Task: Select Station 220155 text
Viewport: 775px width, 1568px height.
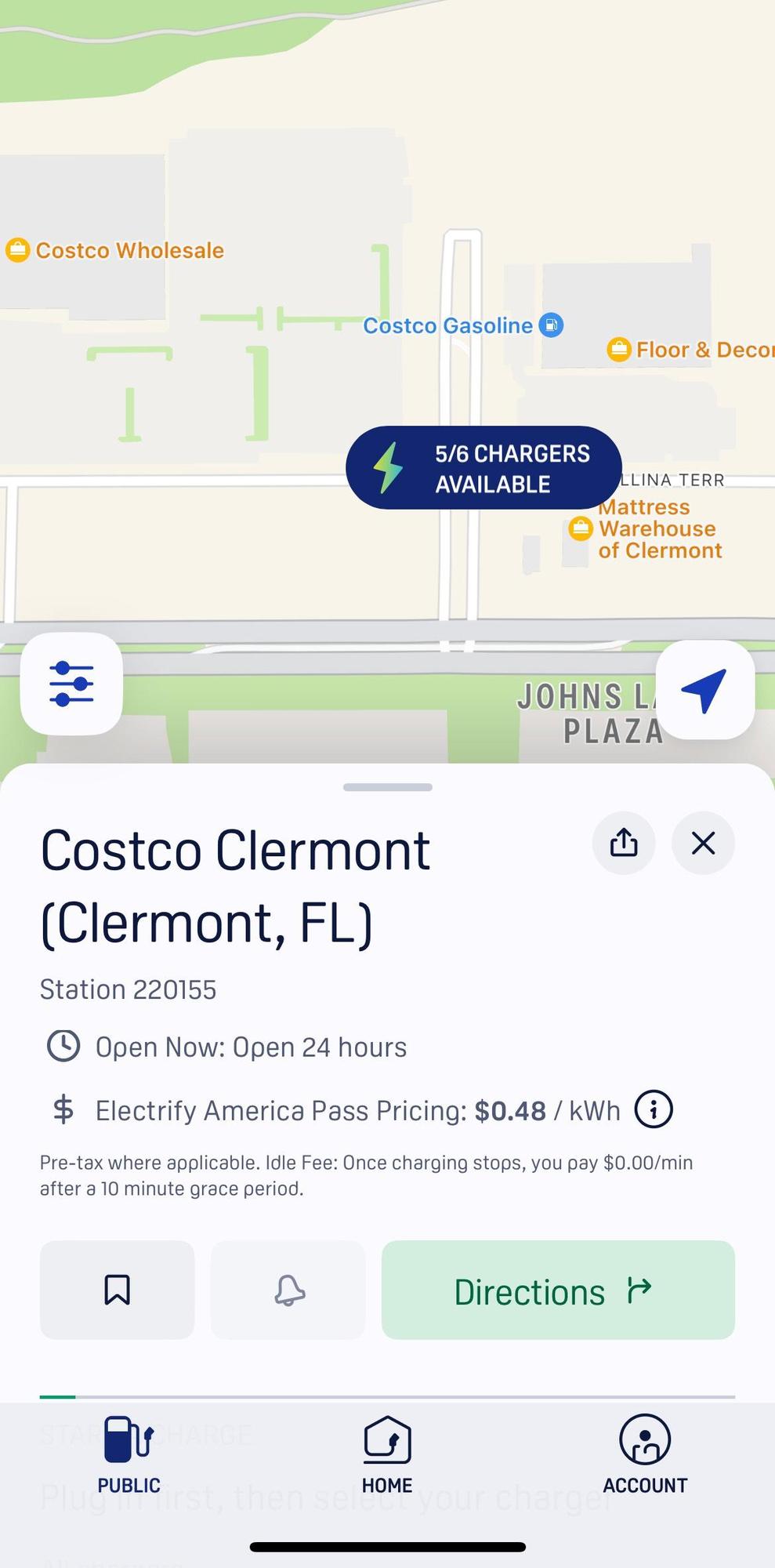Action: coord(127,989)
